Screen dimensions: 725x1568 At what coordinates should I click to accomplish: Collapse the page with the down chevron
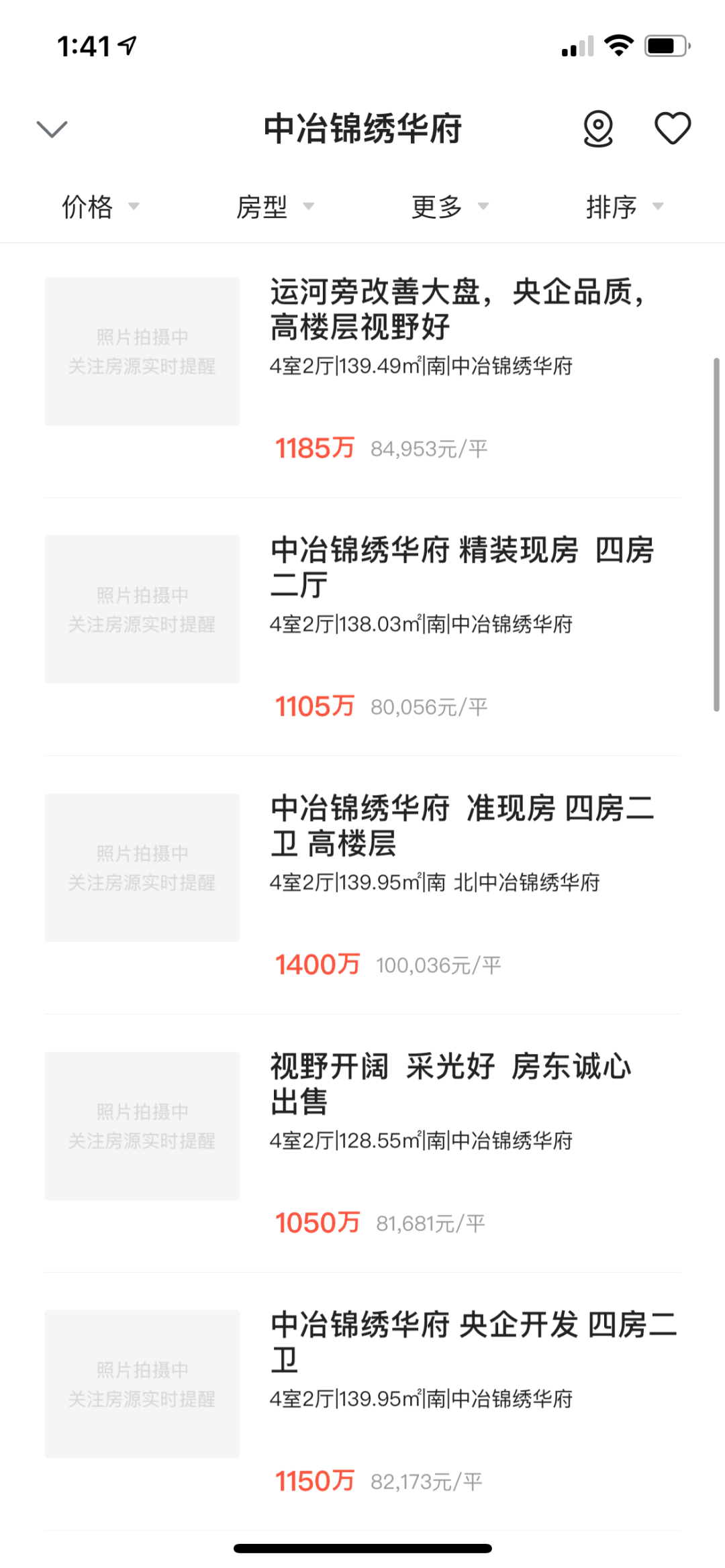coord(52,129)
